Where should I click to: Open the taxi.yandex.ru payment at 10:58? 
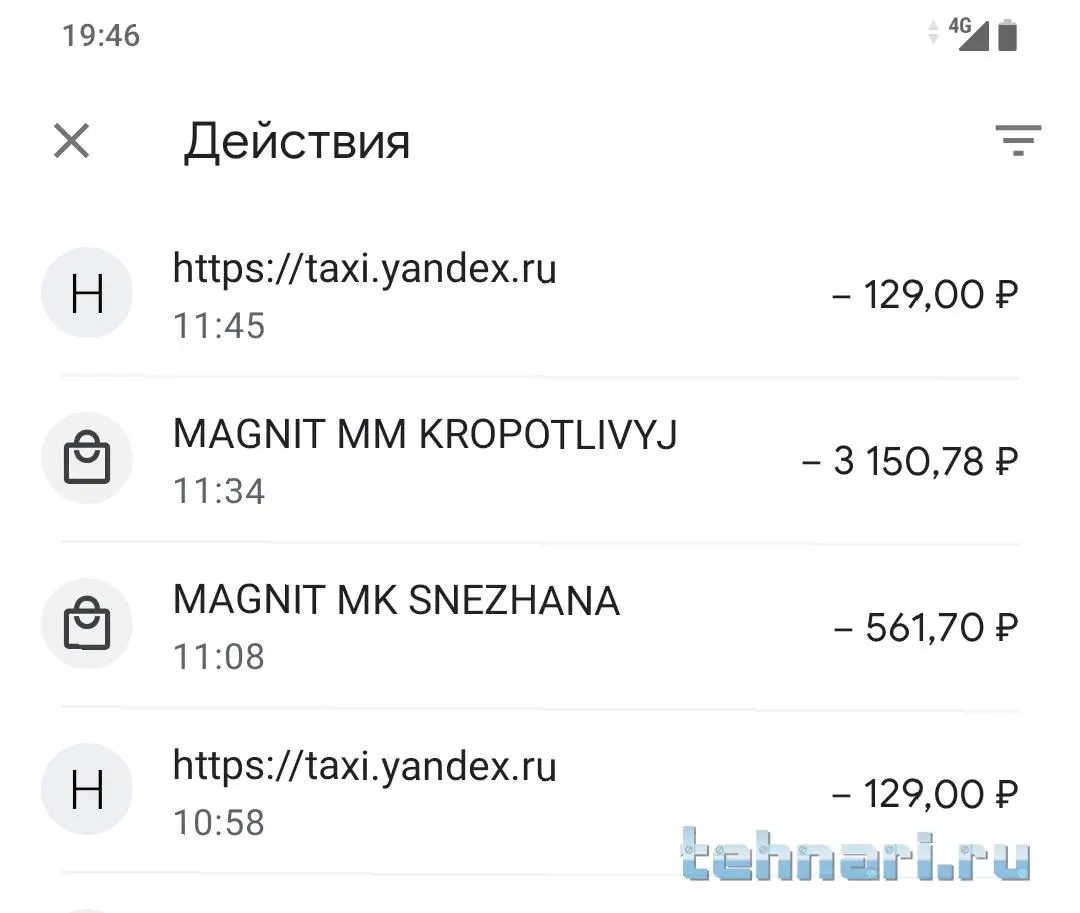click(540, 793)
